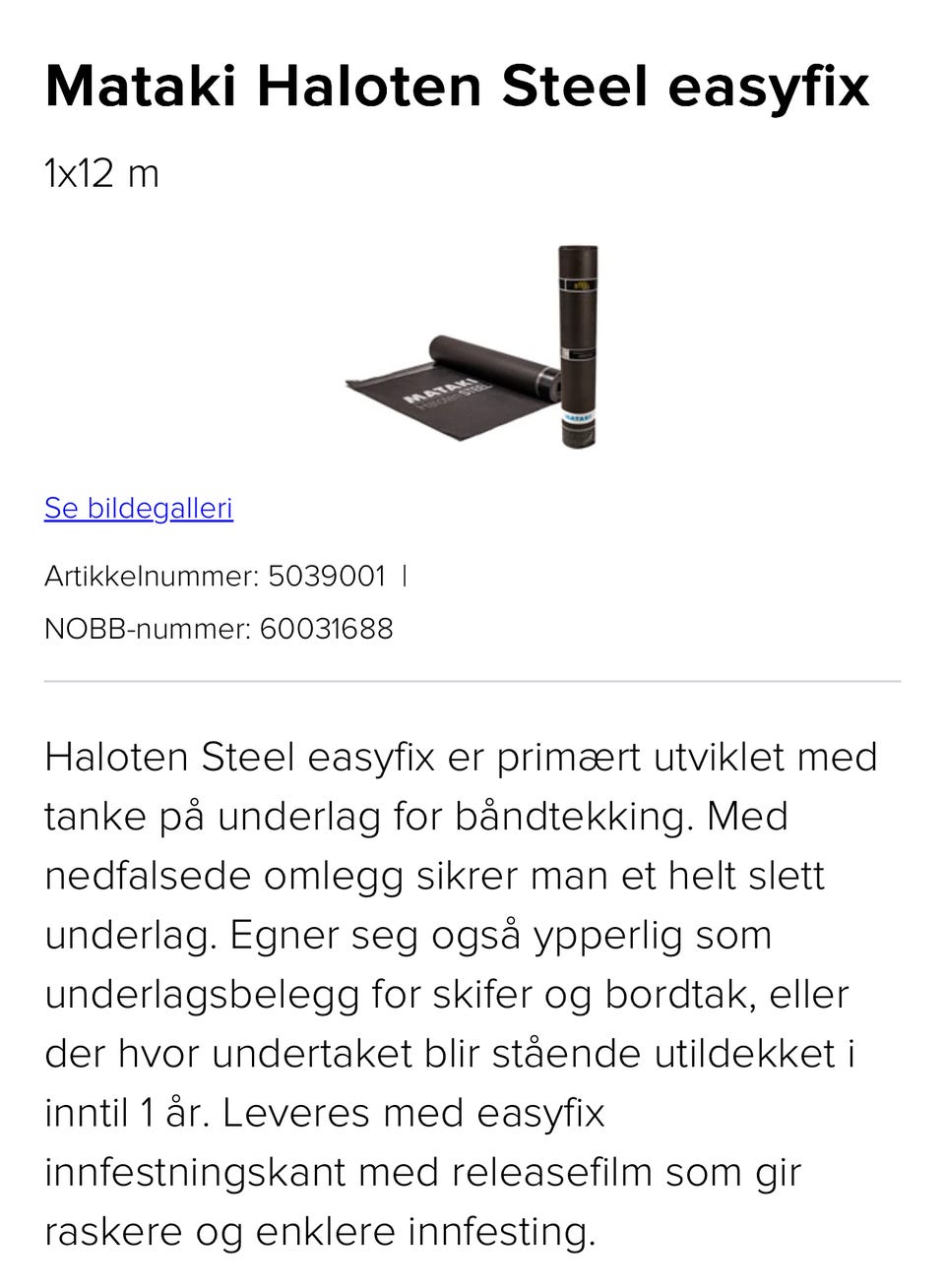945x1288 pixels.
Task: Click the phrase "underlagsbelegg for skifer og bordtak"
Action: click(x=394, y=993)
